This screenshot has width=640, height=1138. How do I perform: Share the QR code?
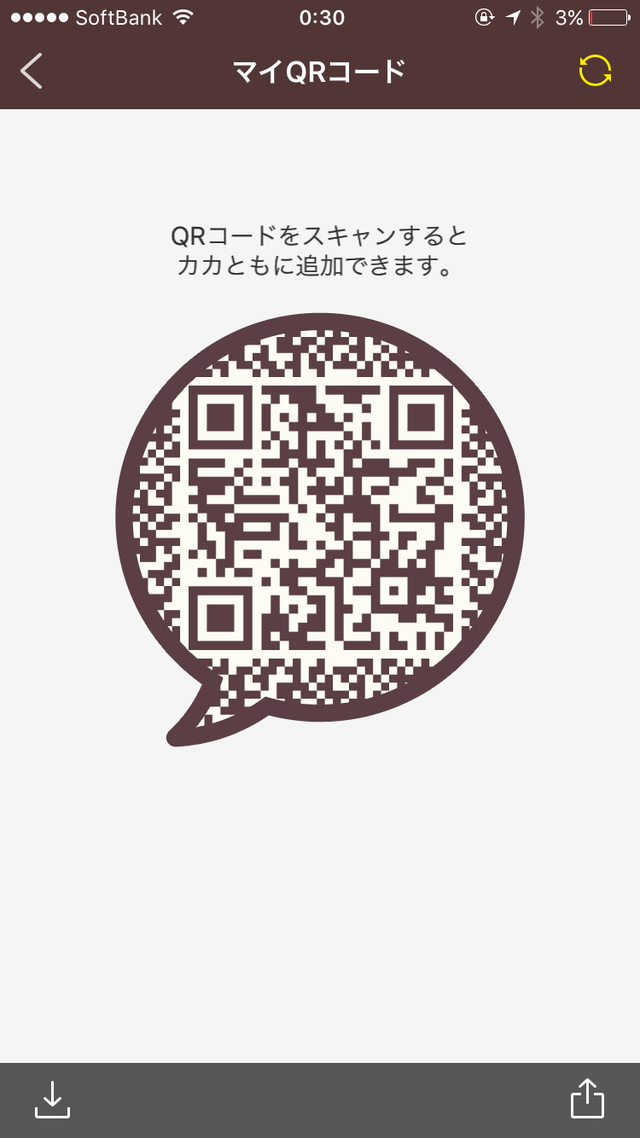[587, 1099]
